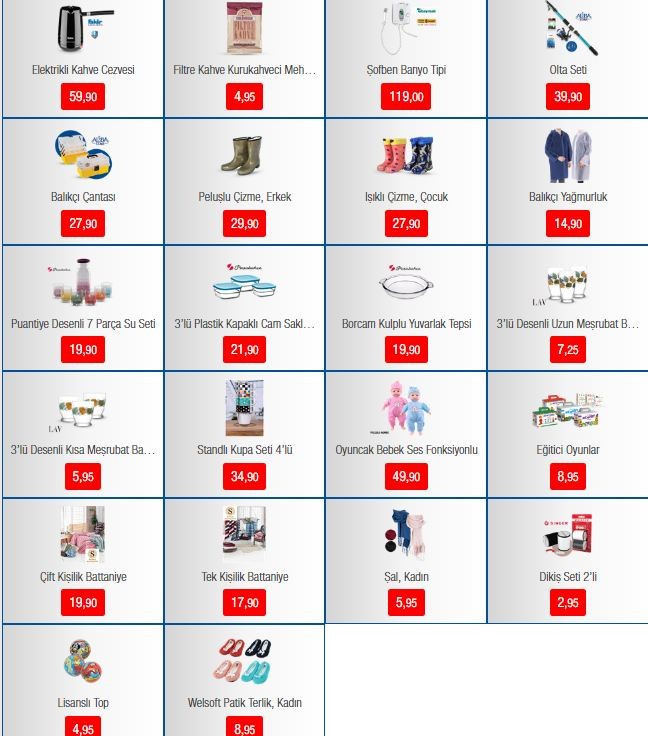The image size is (648, 736).
Task: Select 3'lü Desenli Uzun Meşrubat Bardağı
Action: click(x=568, y=324)
